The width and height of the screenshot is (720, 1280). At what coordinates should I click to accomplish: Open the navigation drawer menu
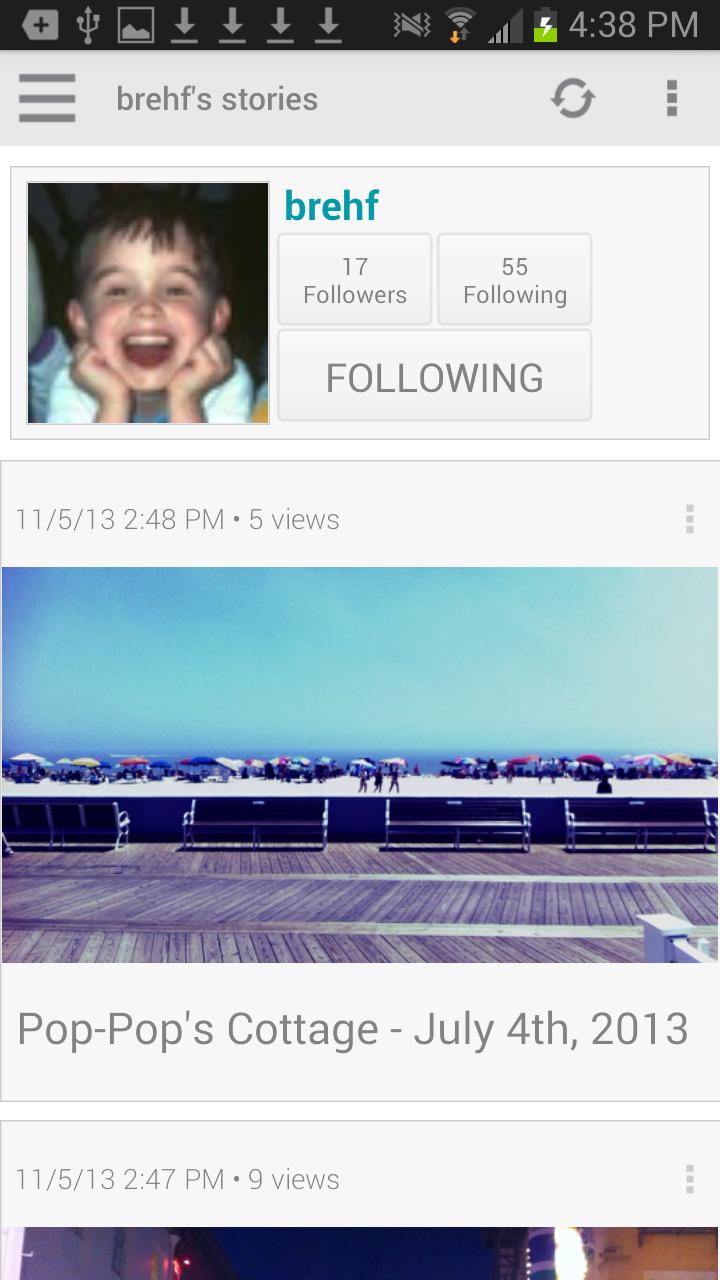pos(46,98)
